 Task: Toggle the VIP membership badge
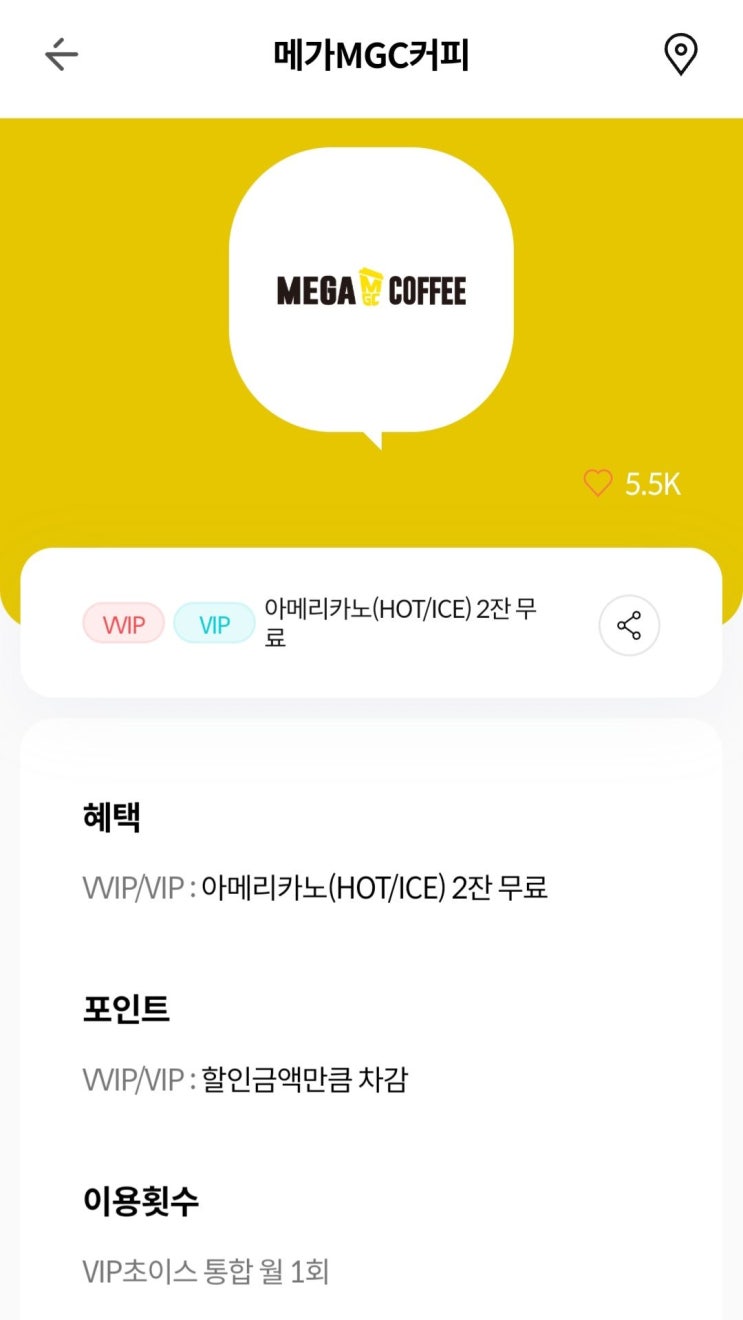click(214, 623)
